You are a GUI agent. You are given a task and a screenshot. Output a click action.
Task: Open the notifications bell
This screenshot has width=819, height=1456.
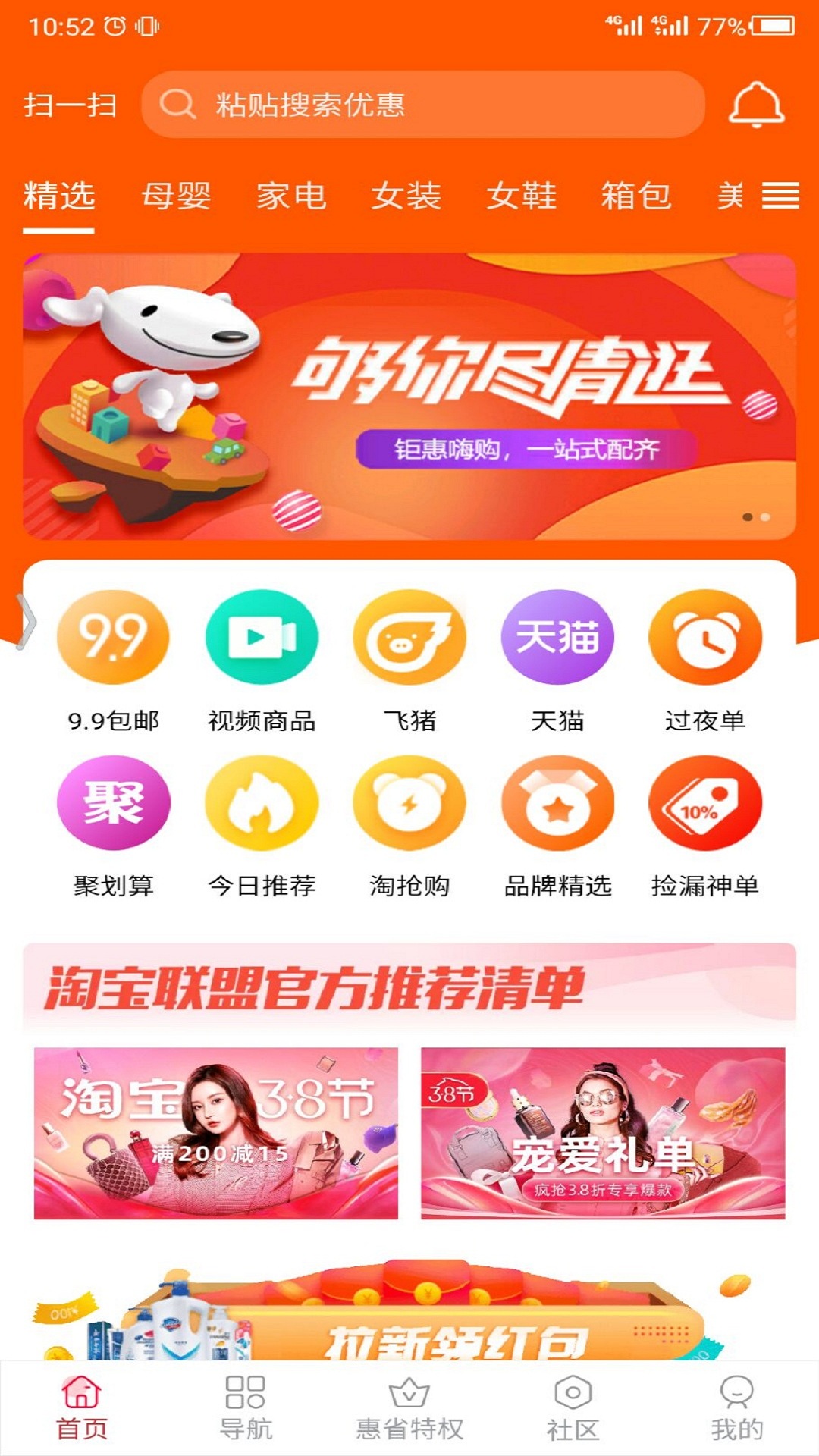click(755, 105)
